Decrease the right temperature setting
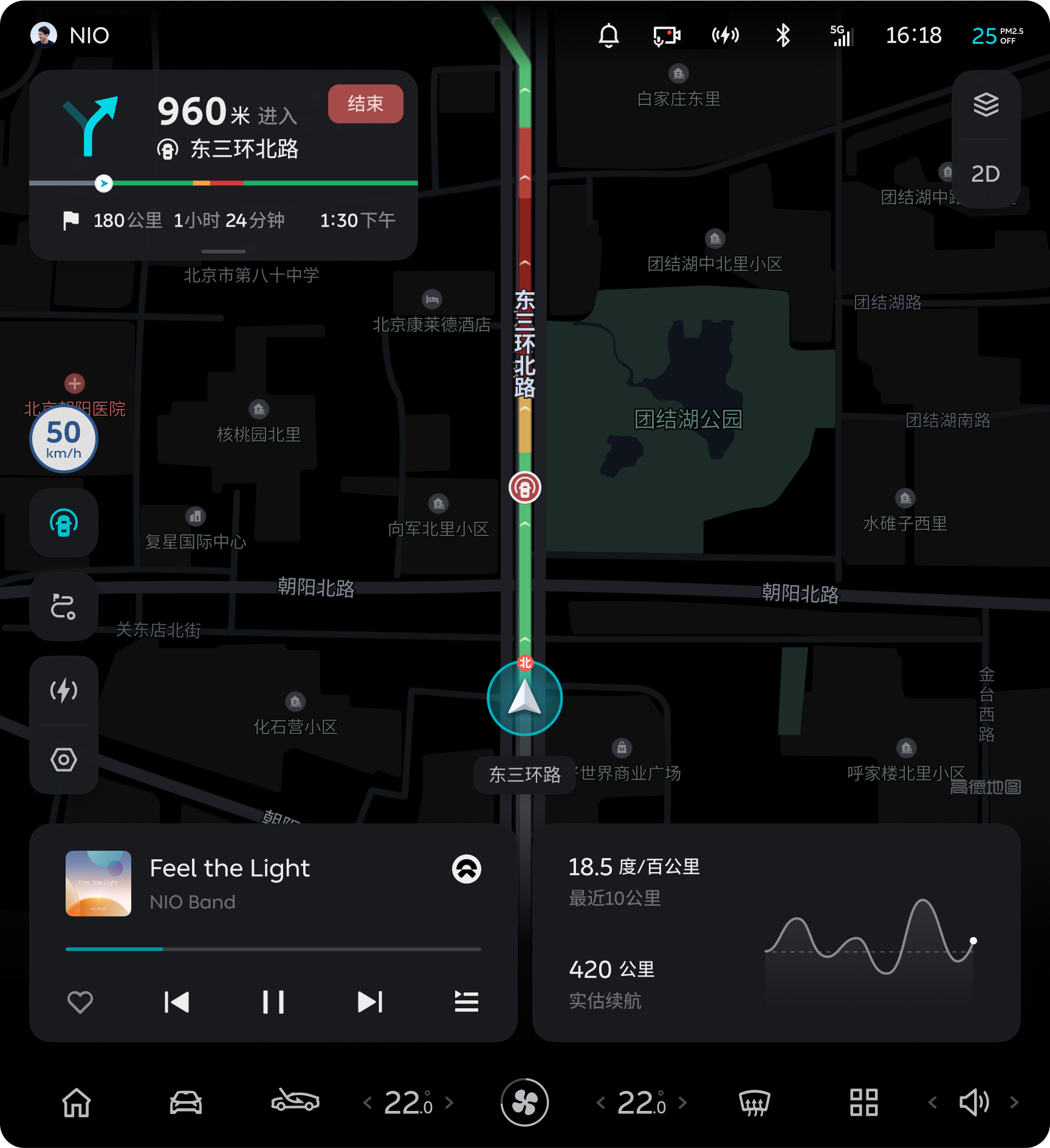Viewport: 1050px width, 1148px height. pos(600,1102)
